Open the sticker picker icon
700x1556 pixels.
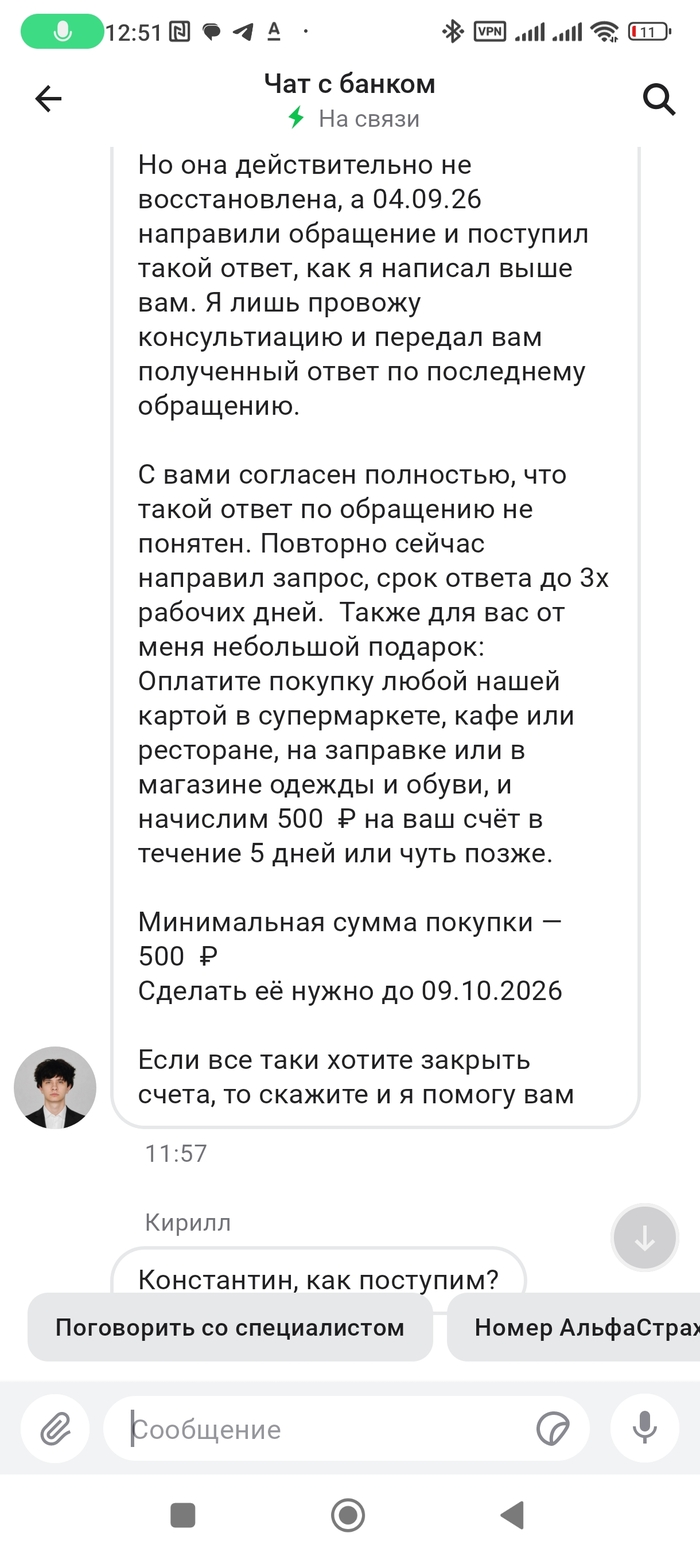click(553, 1430)
